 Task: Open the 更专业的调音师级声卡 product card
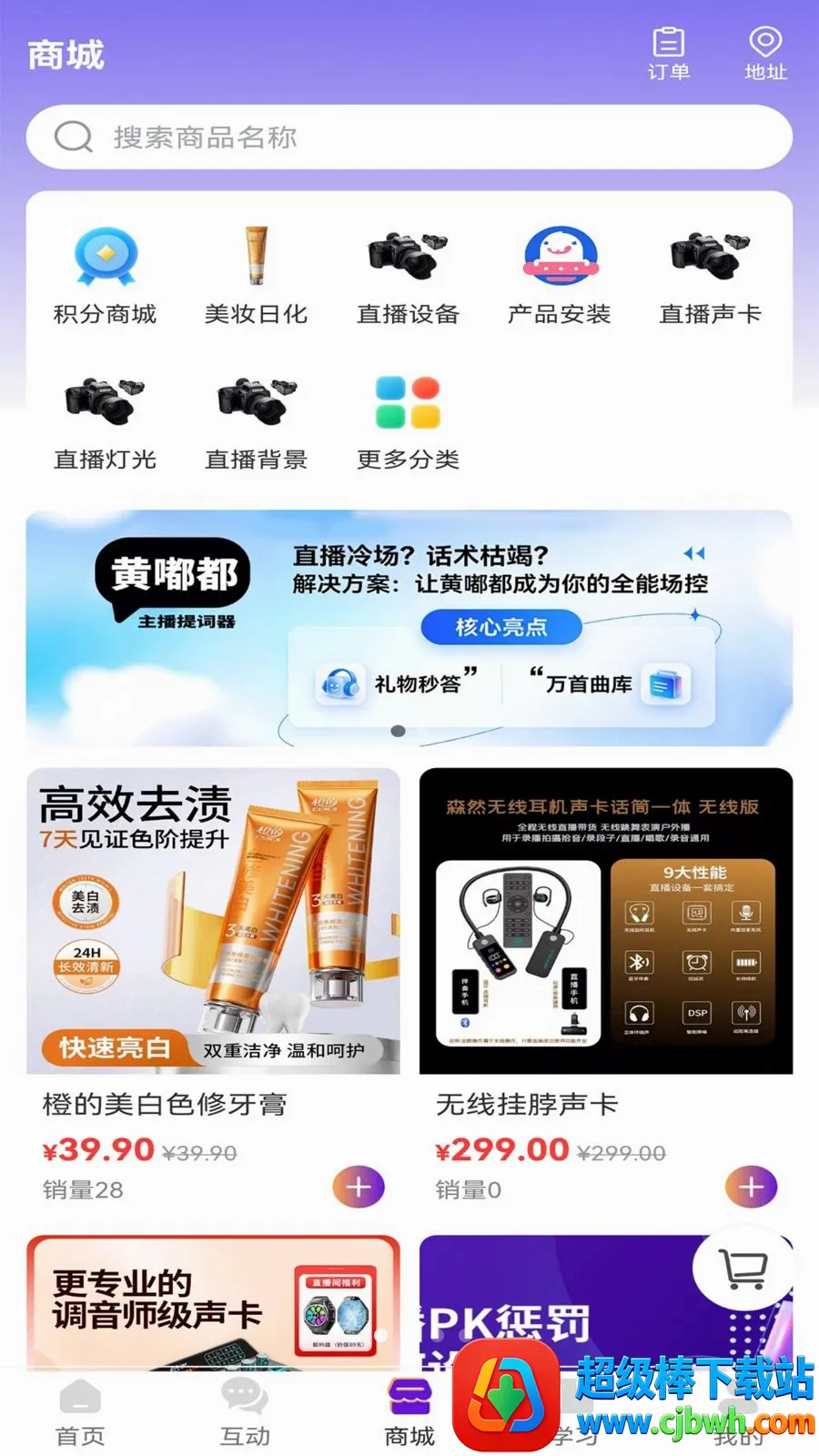tap(214, 1303)
